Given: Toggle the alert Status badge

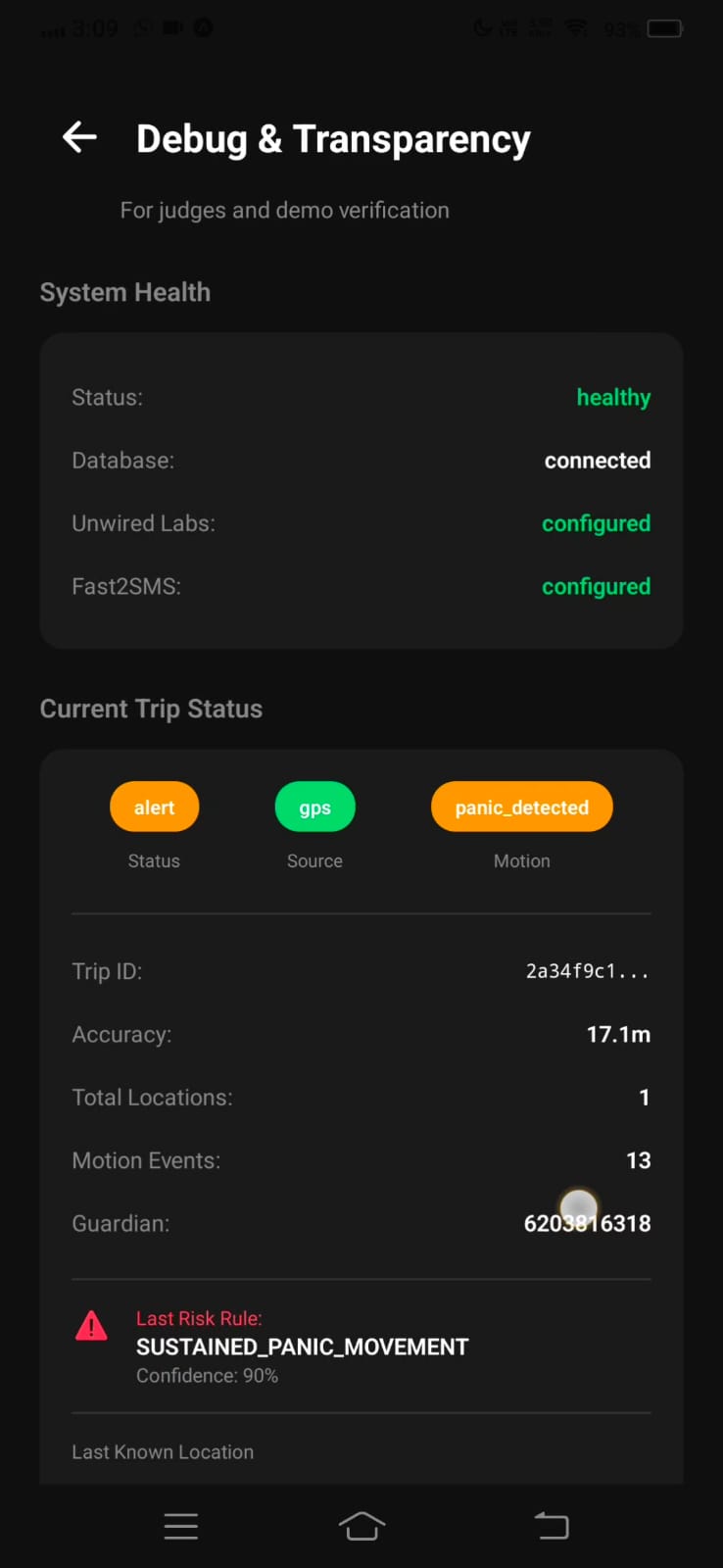Looking at the screenshot, I should [154, 807].
